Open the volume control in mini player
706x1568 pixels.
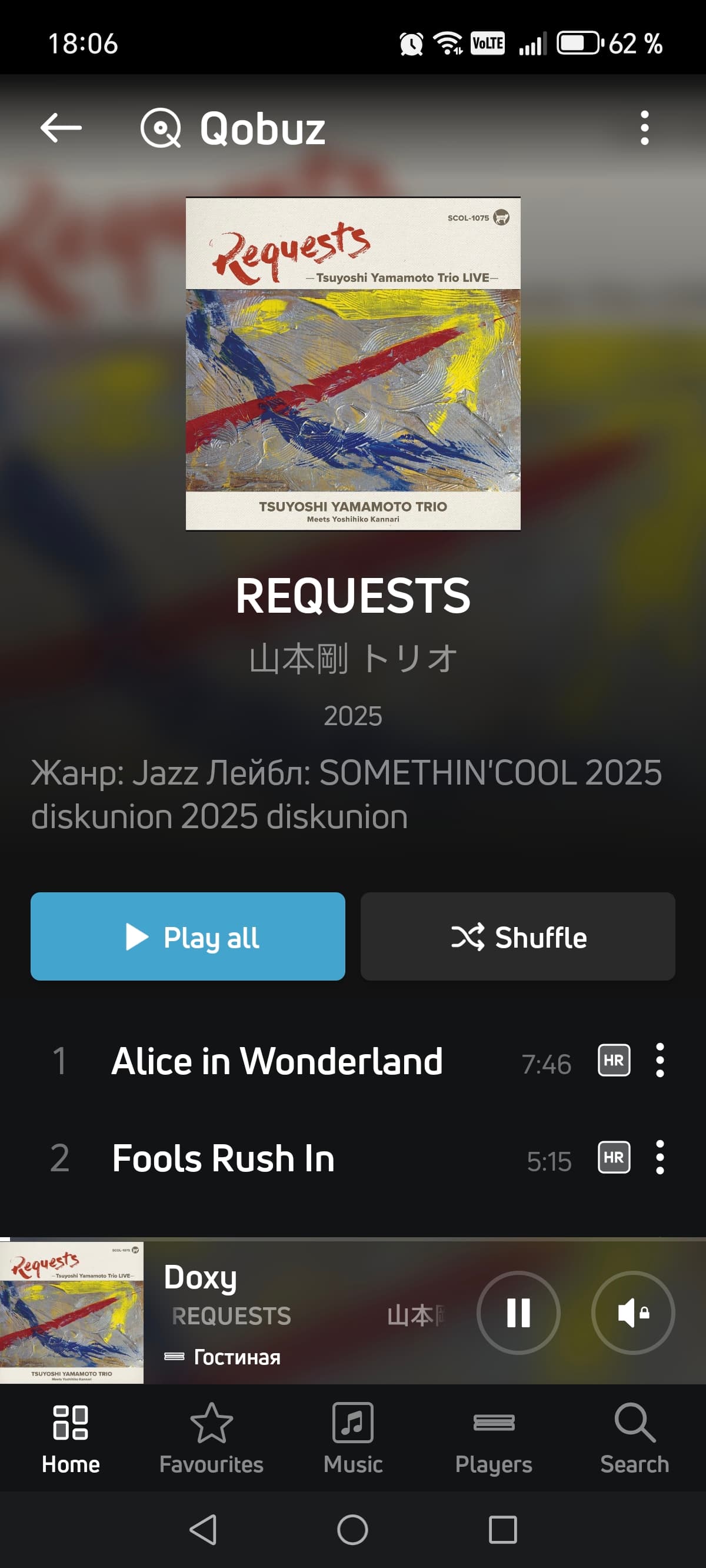(x=632, y=1313)
